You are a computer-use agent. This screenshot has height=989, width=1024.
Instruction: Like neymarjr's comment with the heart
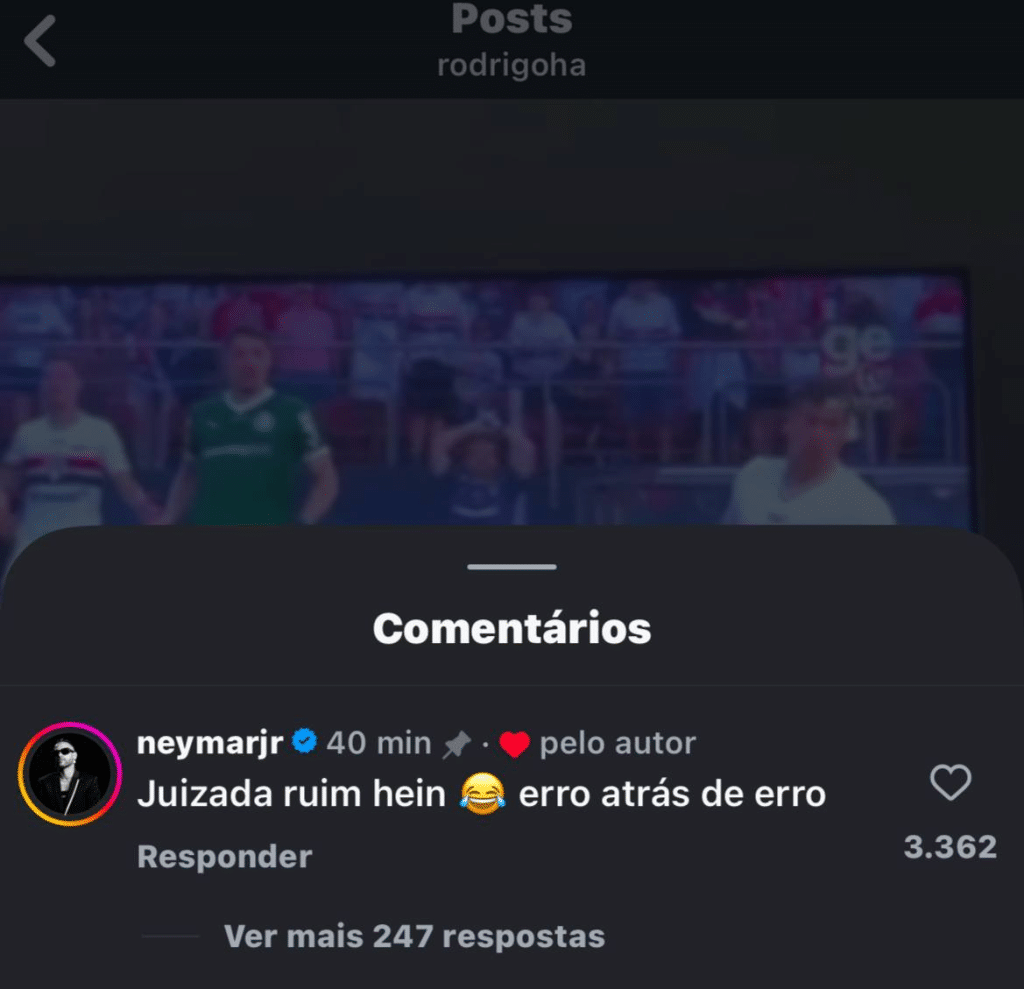pos(950,783)
